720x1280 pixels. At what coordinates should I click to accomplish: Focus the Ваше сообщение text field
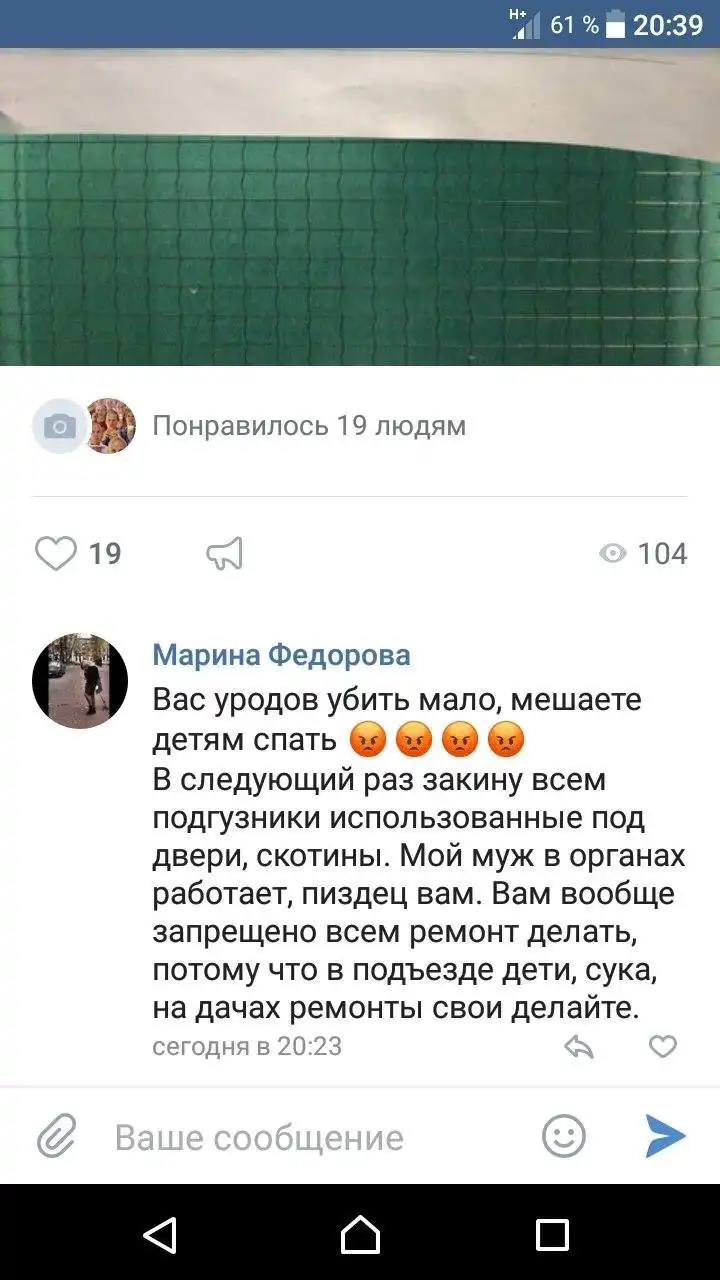(x=300, y=1137)
